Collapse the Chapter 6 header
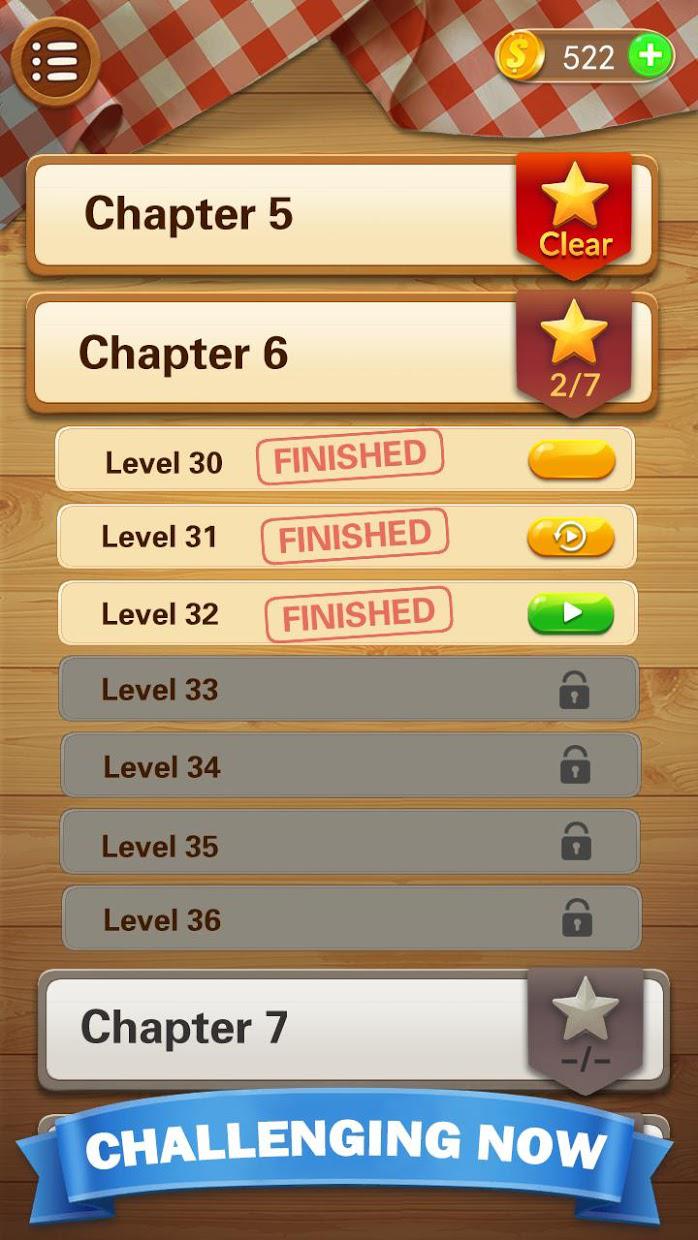The image size is (698, 1240). point(270,353)
